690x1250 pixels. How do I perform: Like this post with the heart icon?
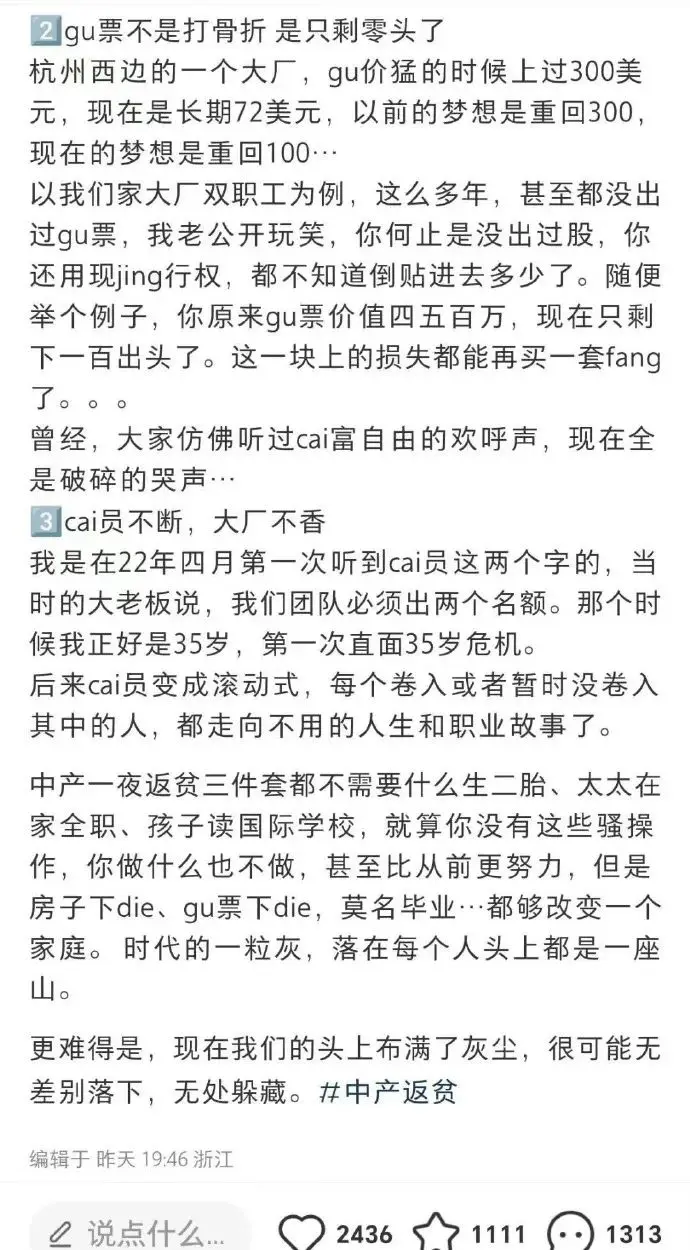point(301,1232)
